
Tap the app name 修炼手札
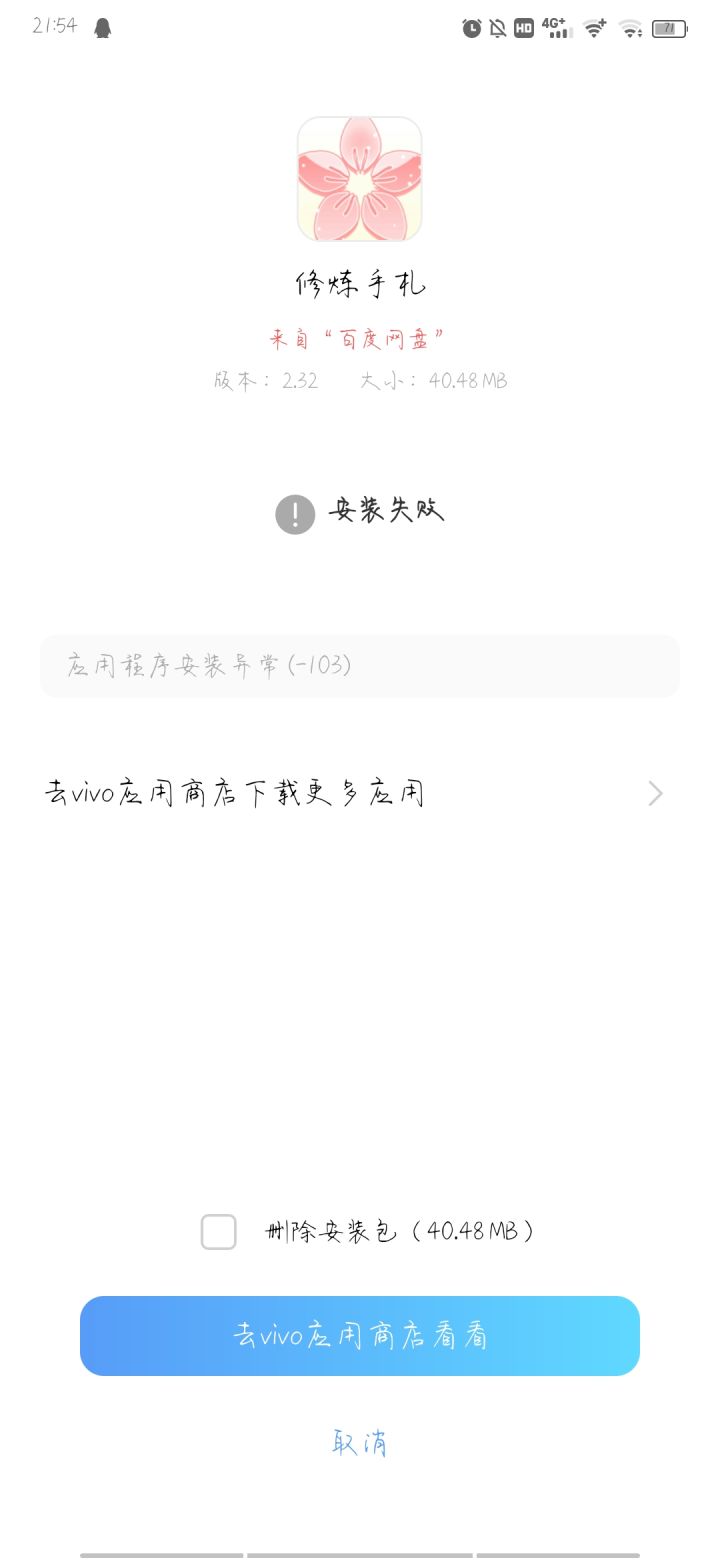pos(359,283)
